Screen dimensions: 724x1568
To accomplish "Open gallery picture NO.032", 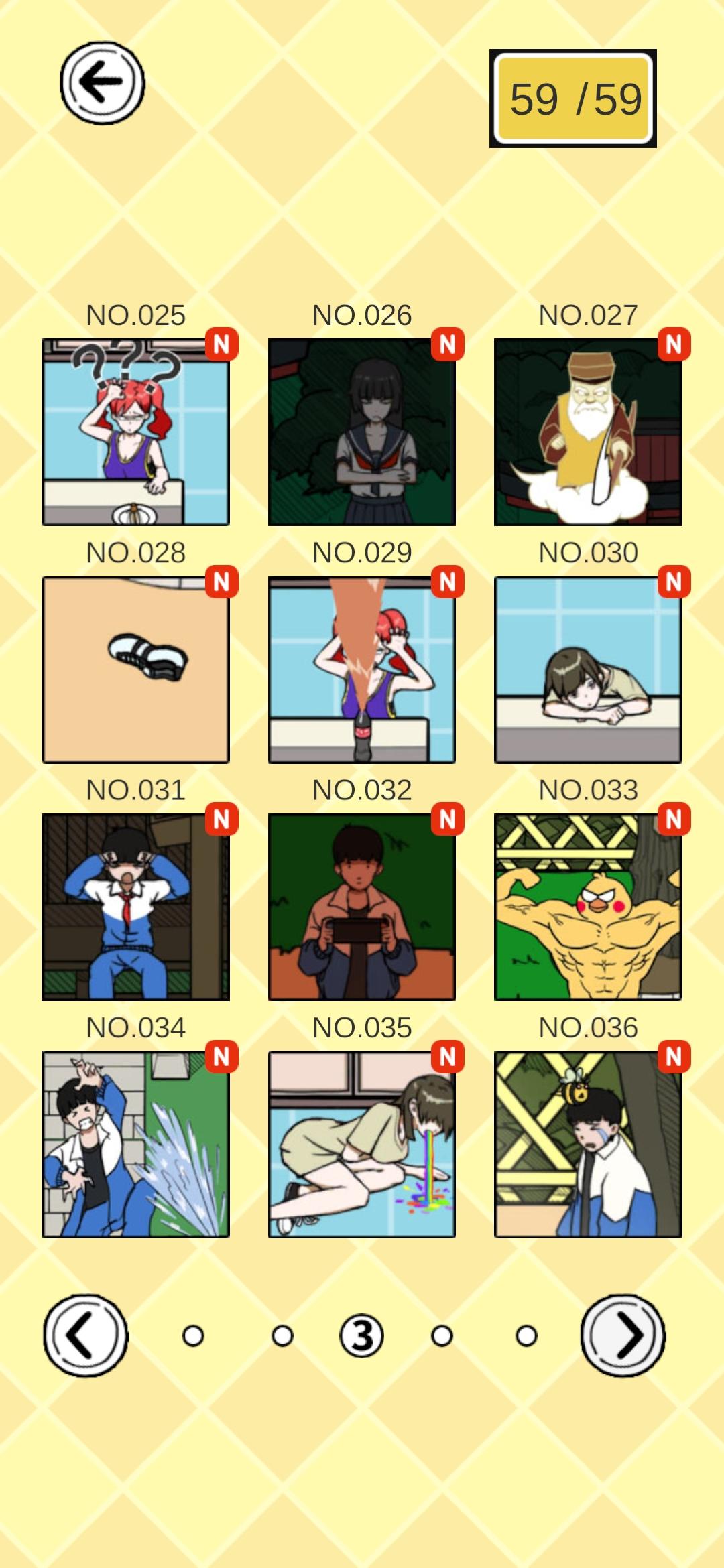I will coord(362,907).
